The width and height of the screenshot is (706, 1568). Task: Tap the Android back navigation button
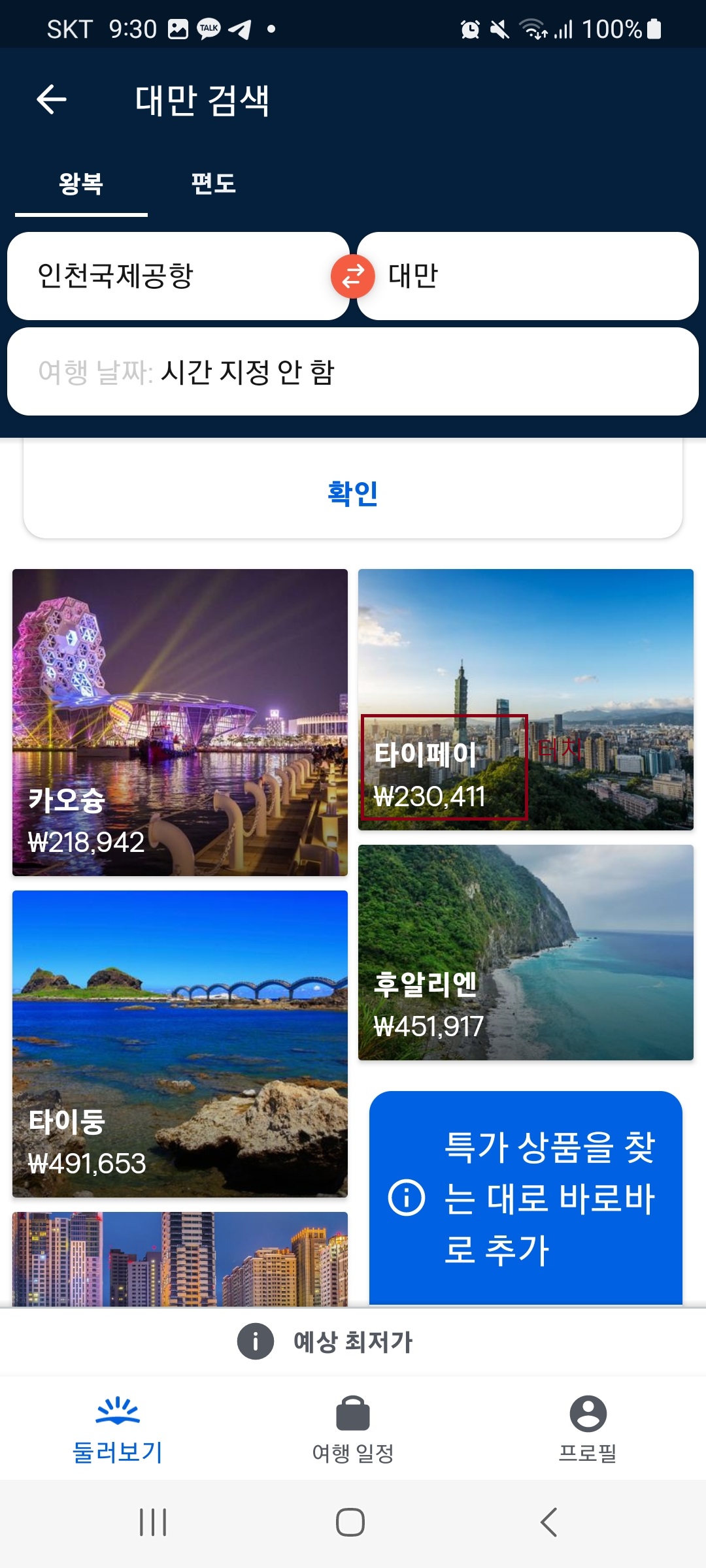click(x=549, y=1523)
